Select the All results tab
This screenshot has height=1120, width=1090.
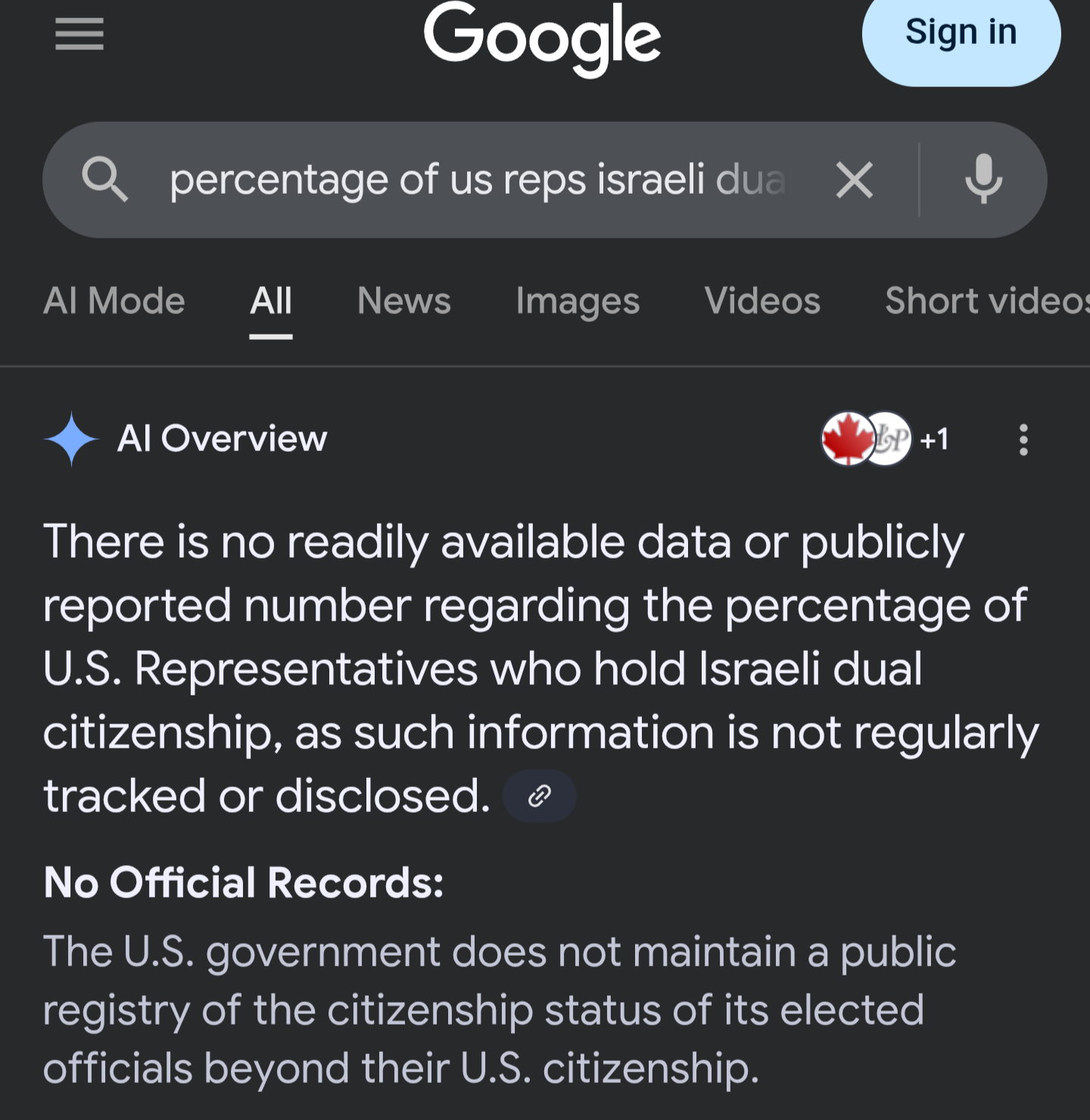coord(271,301)
